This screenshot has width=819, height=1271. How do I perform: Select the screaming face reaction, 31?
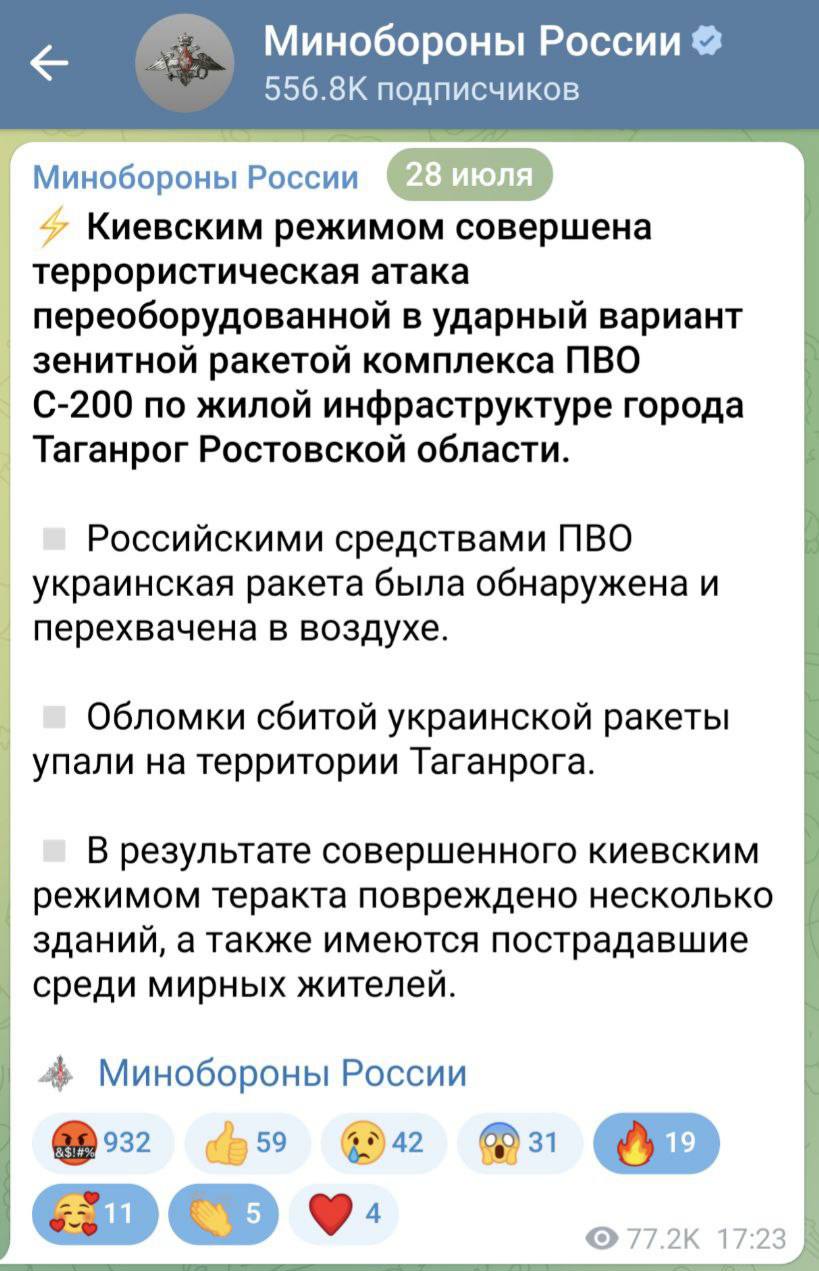tap(519, 1142)
